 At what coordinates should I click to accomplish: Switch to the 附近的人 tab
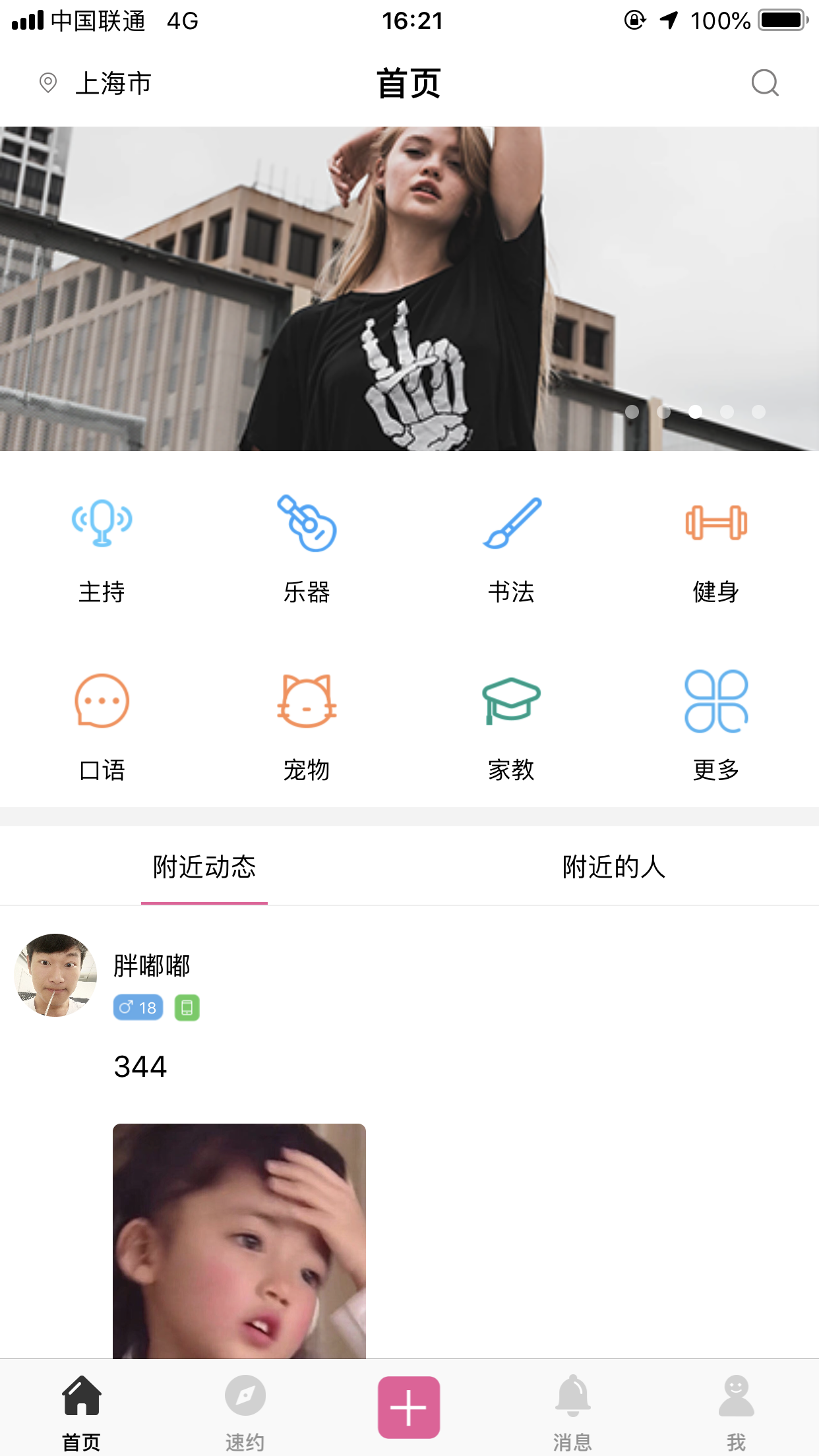614,866
